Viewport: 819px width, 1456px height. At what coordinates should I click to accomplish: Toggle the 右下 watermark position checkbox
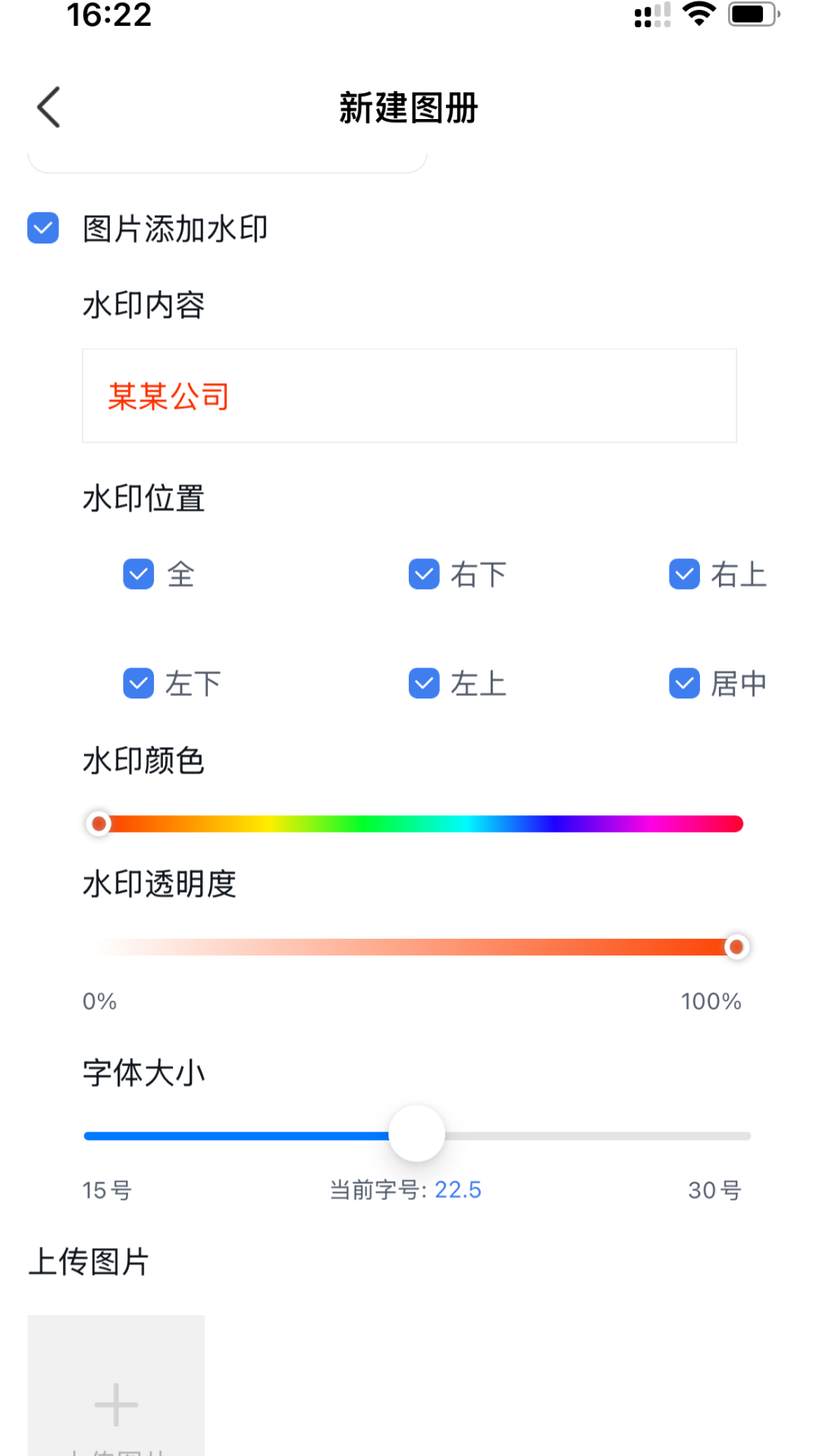click(x=423, y=575)
